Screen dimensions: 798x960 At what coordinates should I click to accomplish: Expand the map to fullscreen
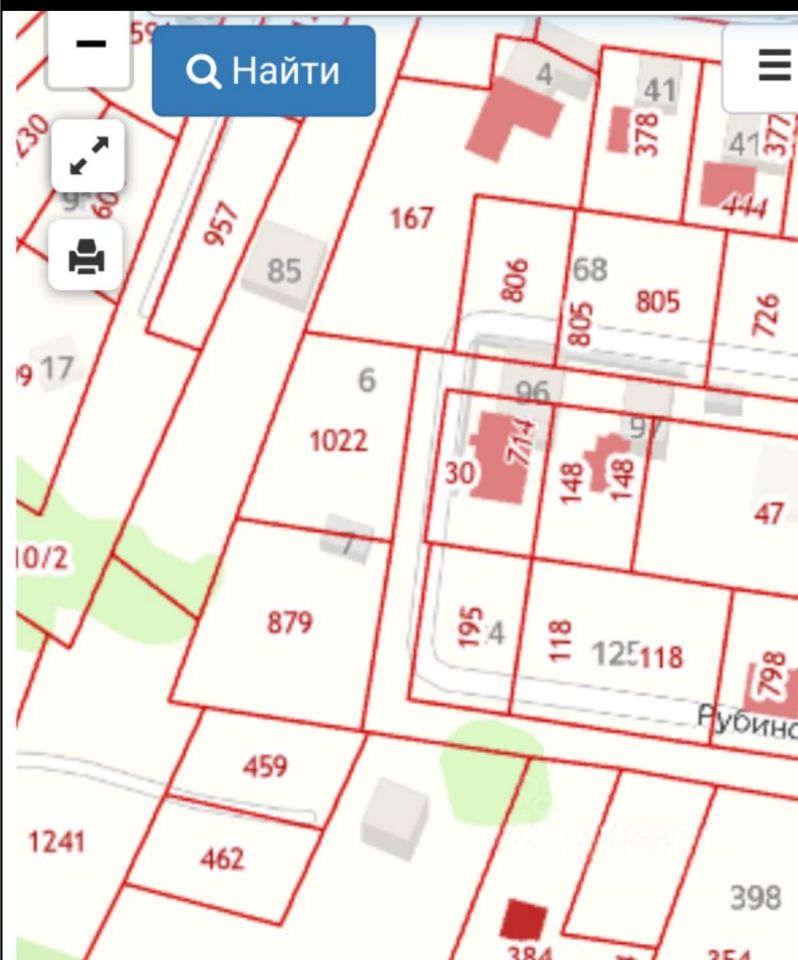coord(88,156)
